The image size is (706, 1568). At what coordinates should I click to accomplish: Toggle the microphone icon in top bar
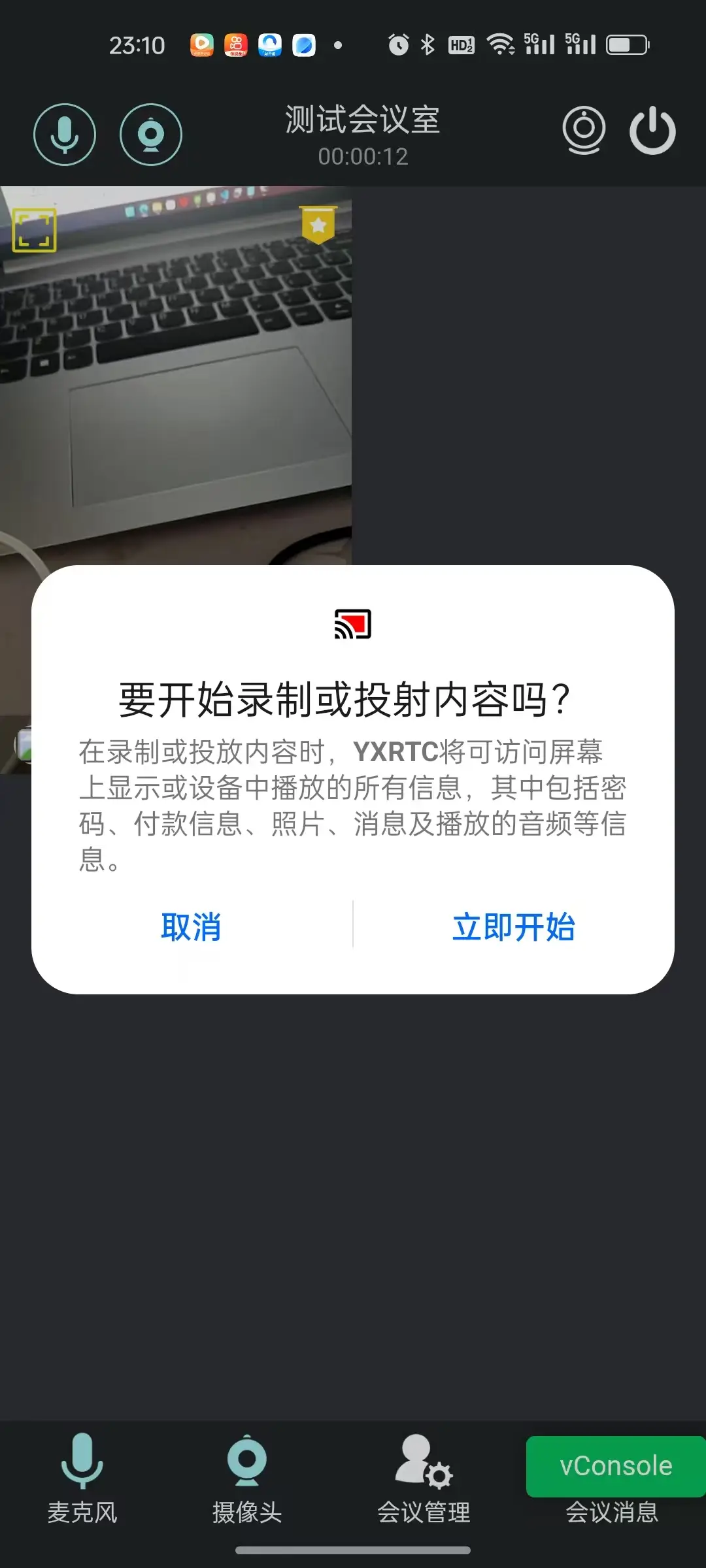point(65,135)
